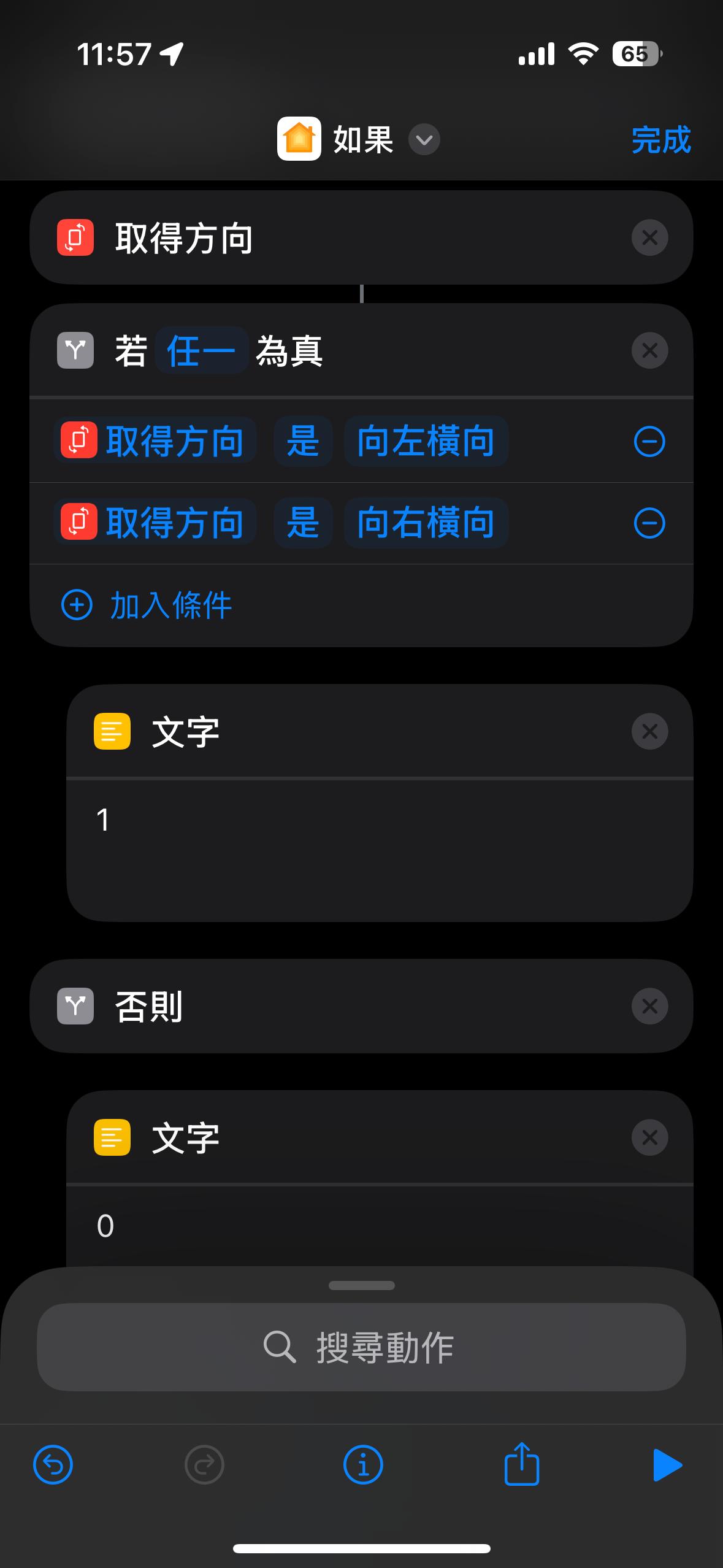Viewport: 723px width, 1568px height.
Task: Change the 向左橫向 orientation value
Action: pos(426,442)
